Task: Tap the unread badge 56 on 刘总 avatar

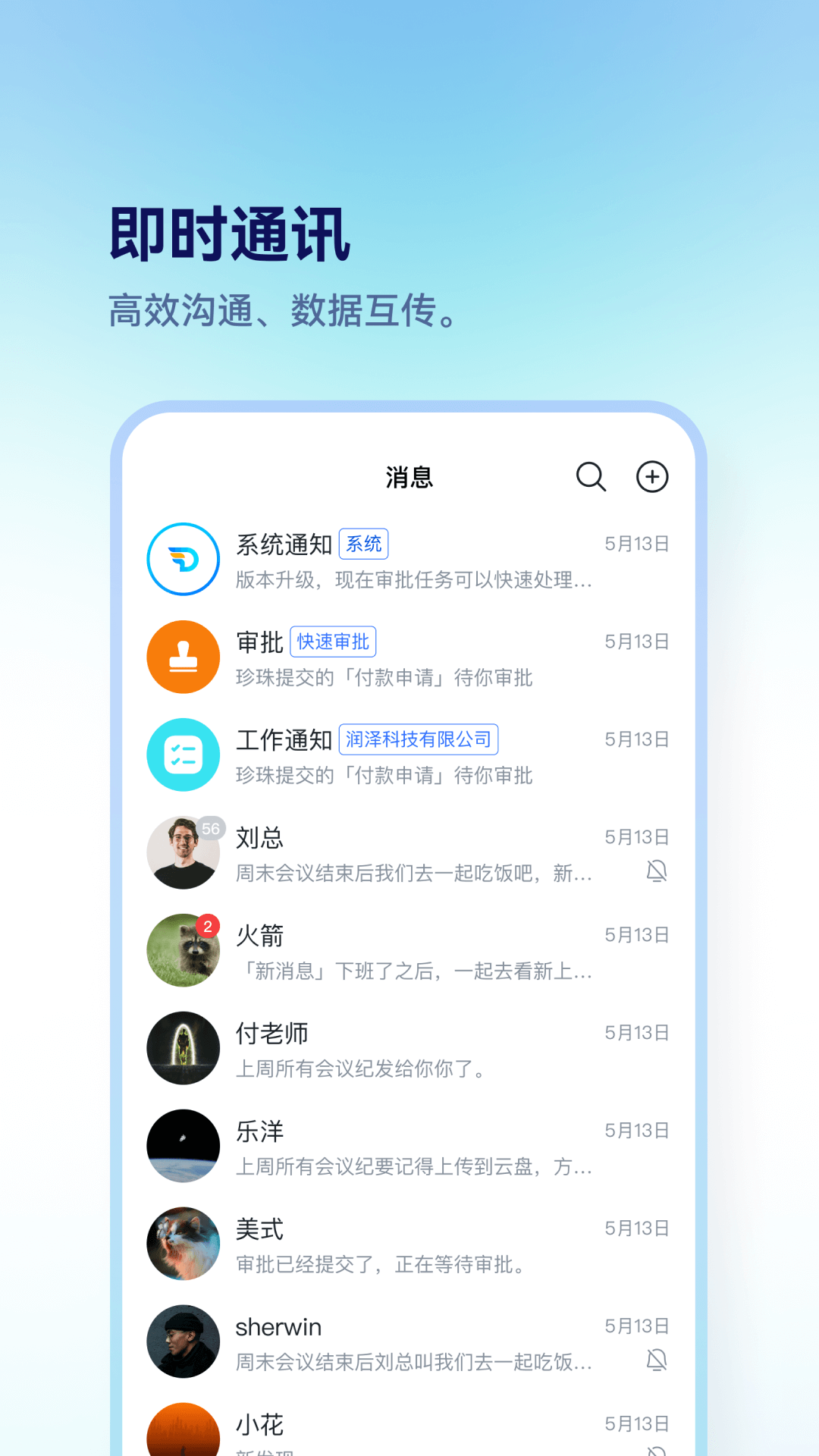Action: click(210, 827)
